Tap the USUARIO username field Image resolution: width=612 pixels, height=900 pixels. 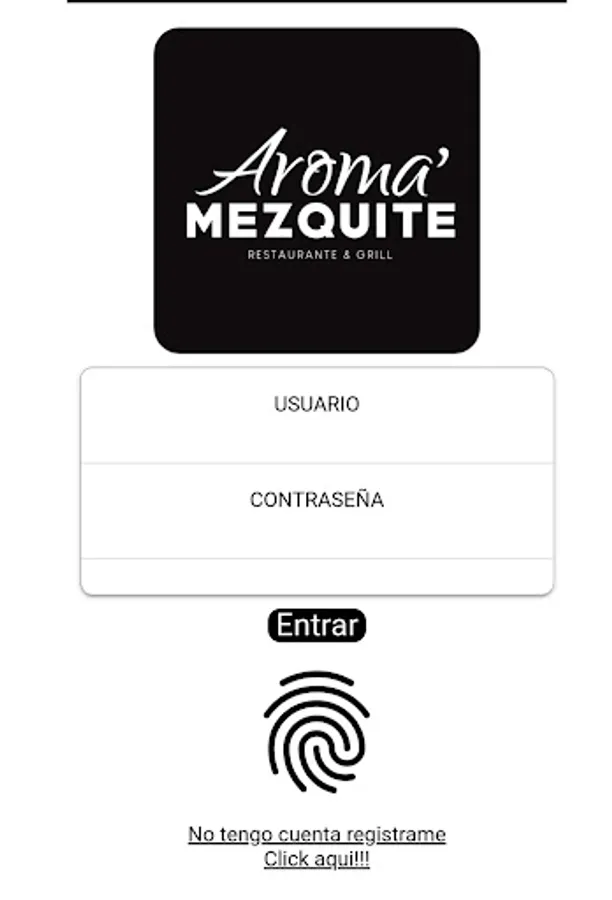[316, 414]
